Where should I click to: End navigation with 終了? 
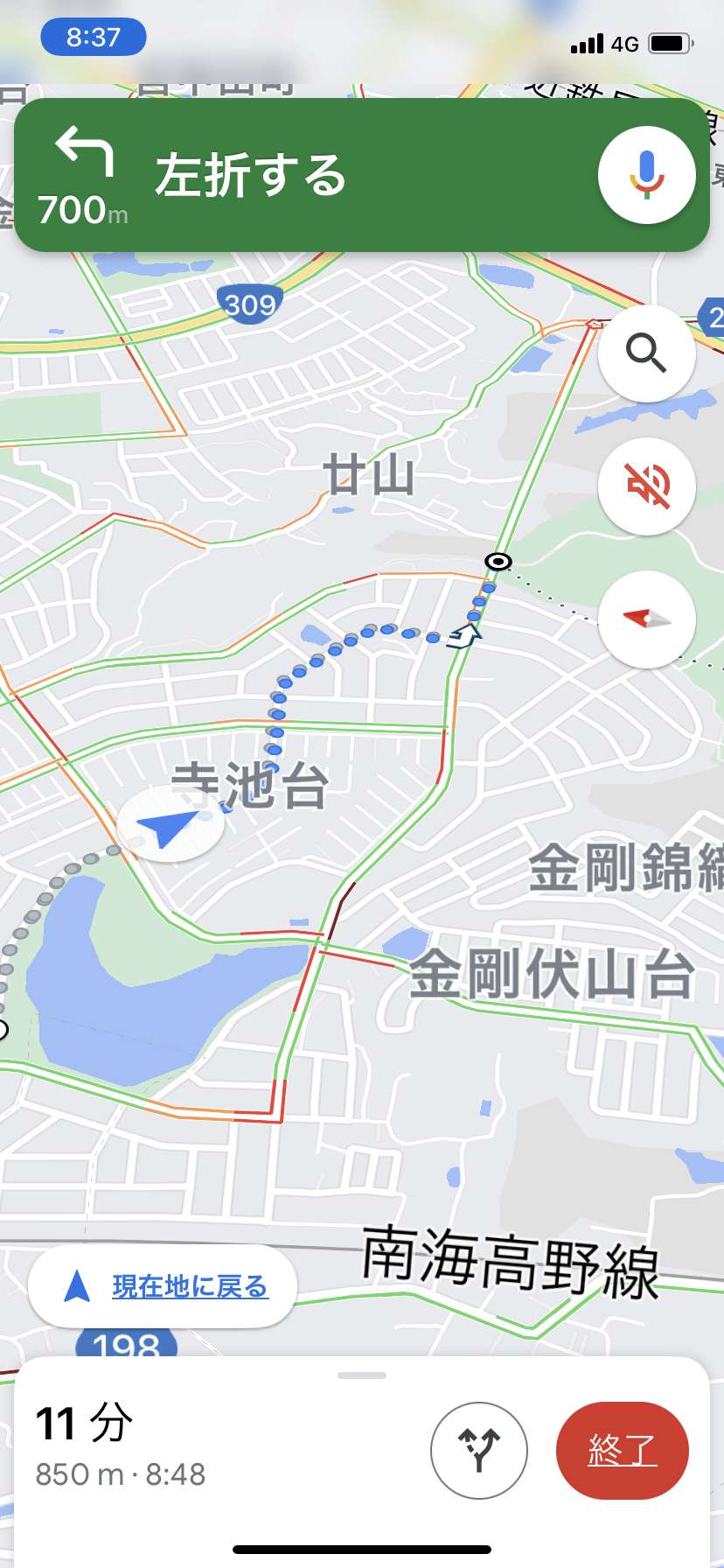pos(623,1451)
